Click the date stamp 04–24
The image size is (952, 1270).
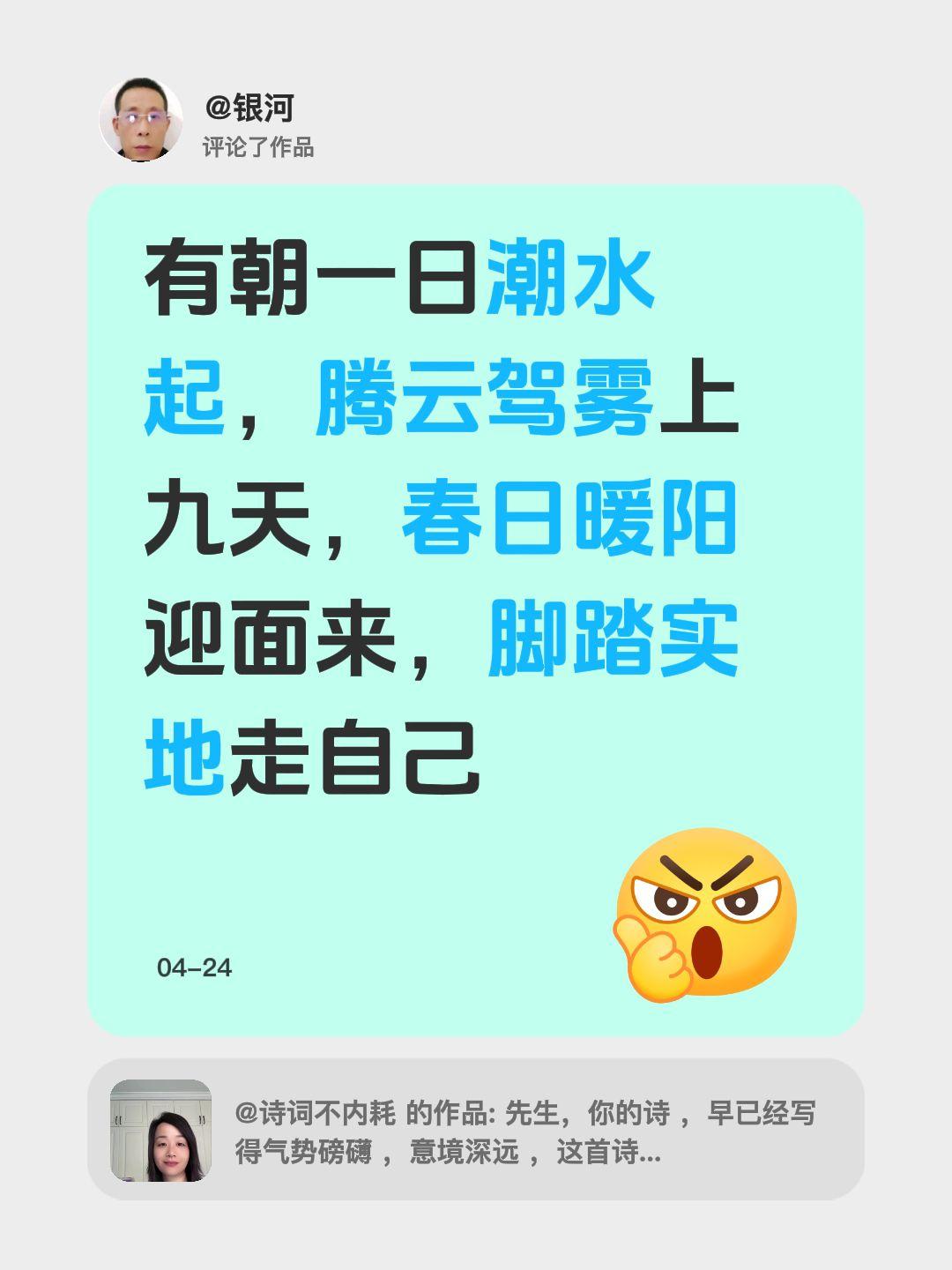tap(196, 966)
